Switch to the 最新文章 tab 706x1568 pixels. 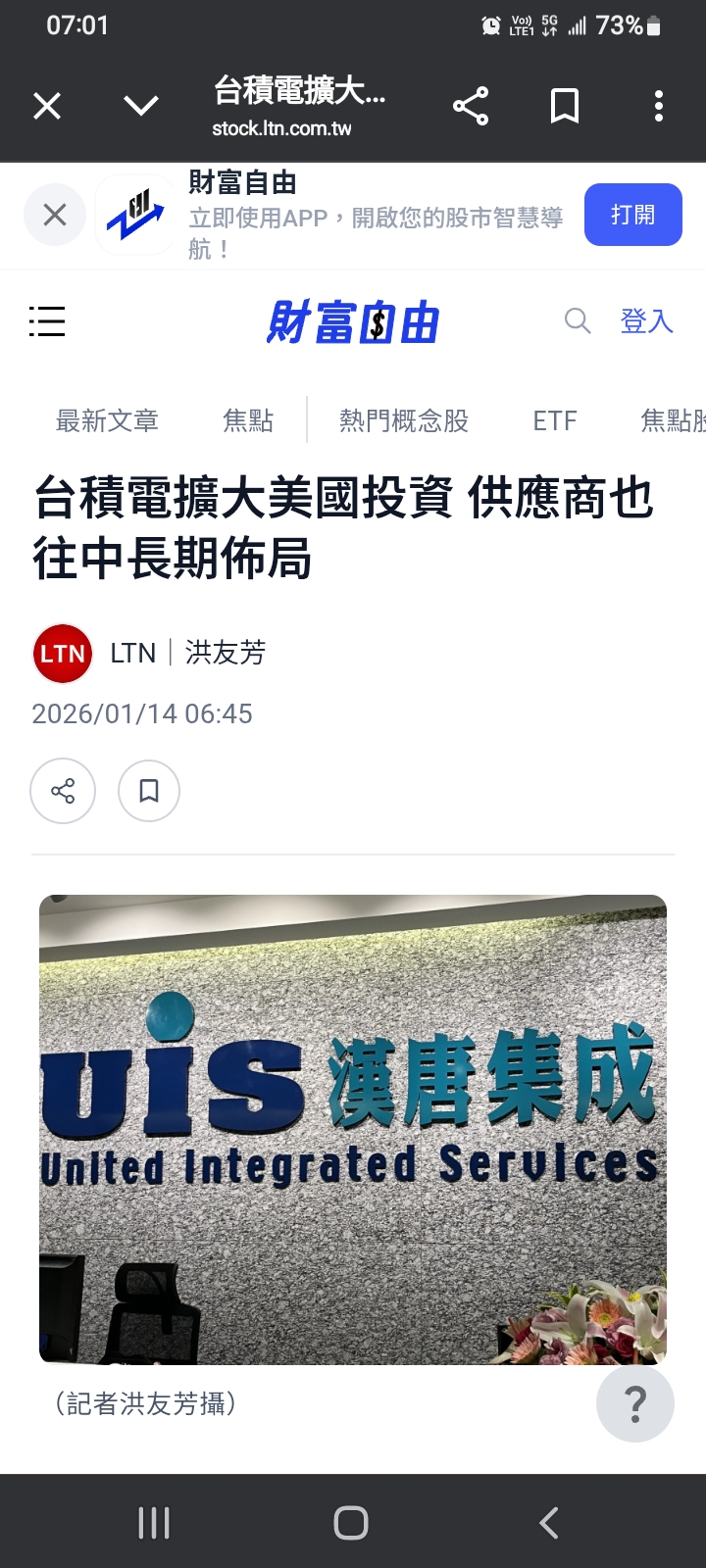[107, 420]
